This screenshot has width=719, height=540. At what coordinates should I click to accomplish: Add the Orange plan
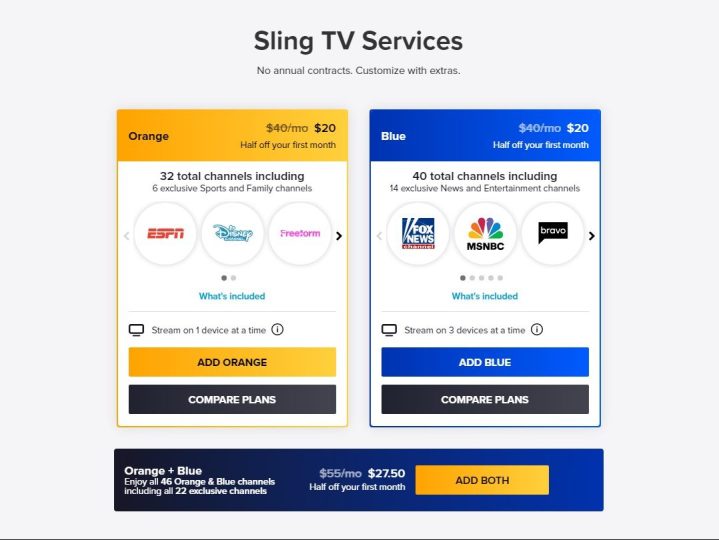pos(232,362)
